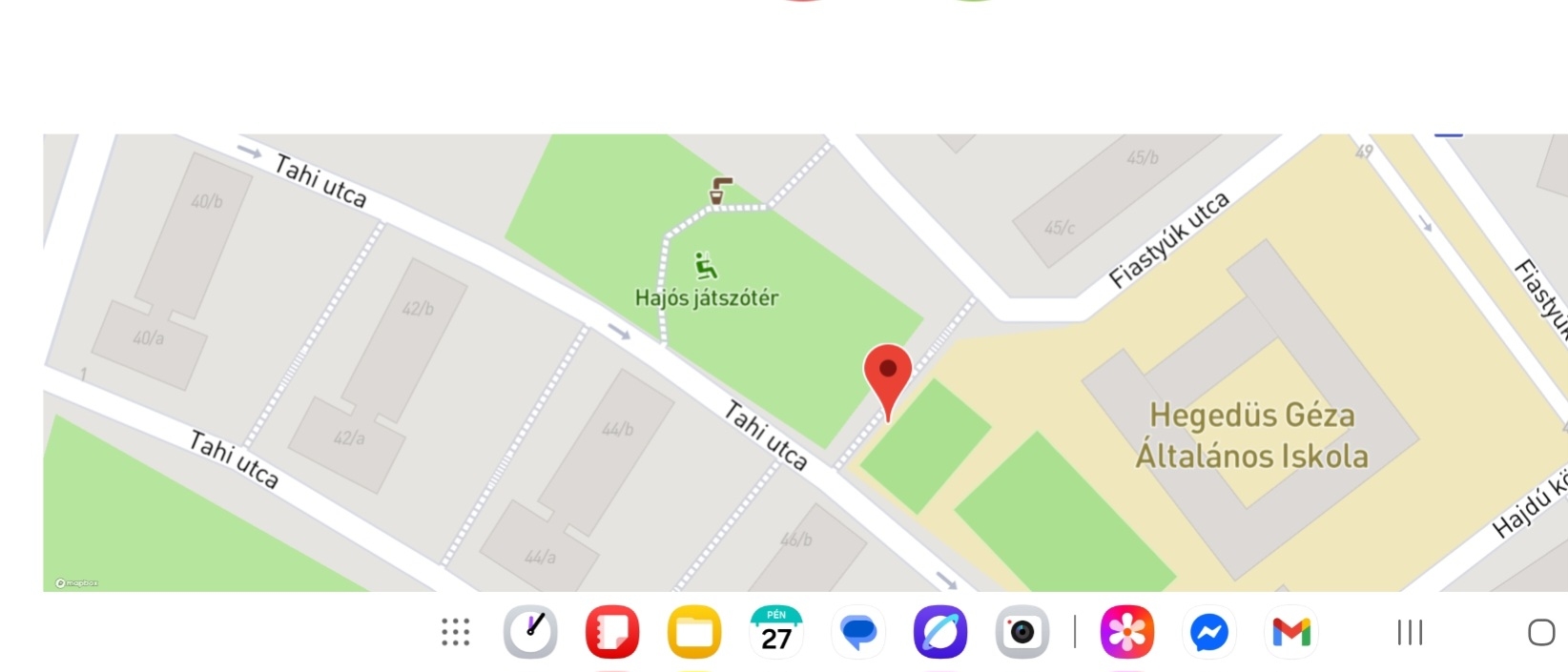Open the Gallery flower icon

pos(1126,632)
